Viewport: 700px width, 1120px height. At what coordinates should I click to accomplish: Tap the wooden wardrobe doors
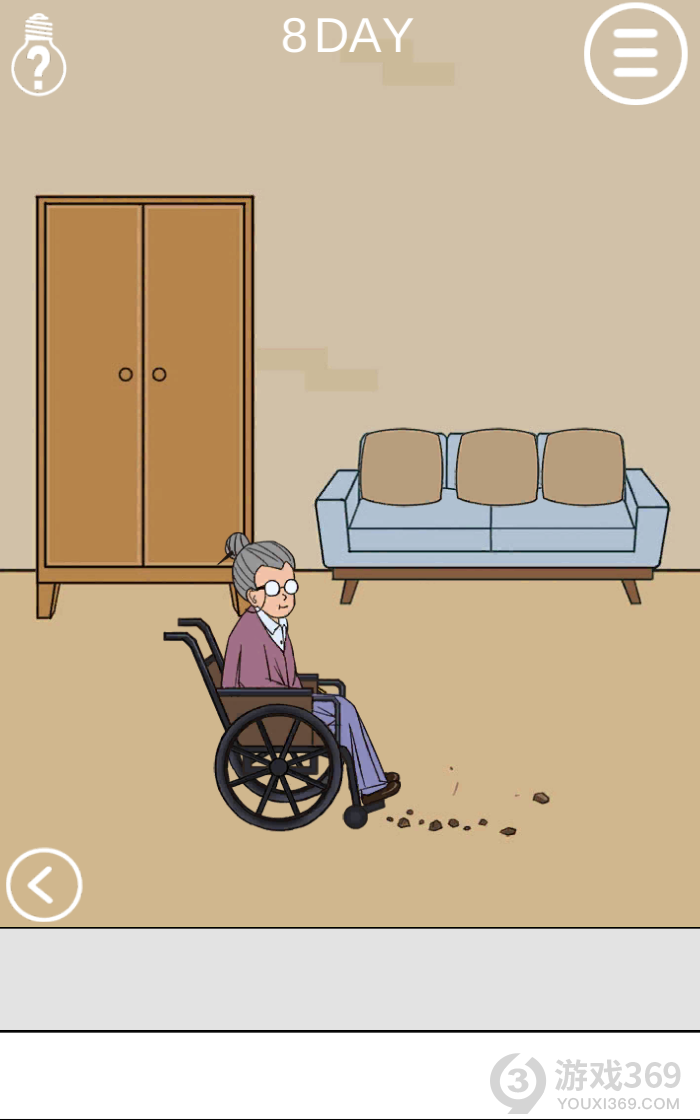click(x=144, y=385)
